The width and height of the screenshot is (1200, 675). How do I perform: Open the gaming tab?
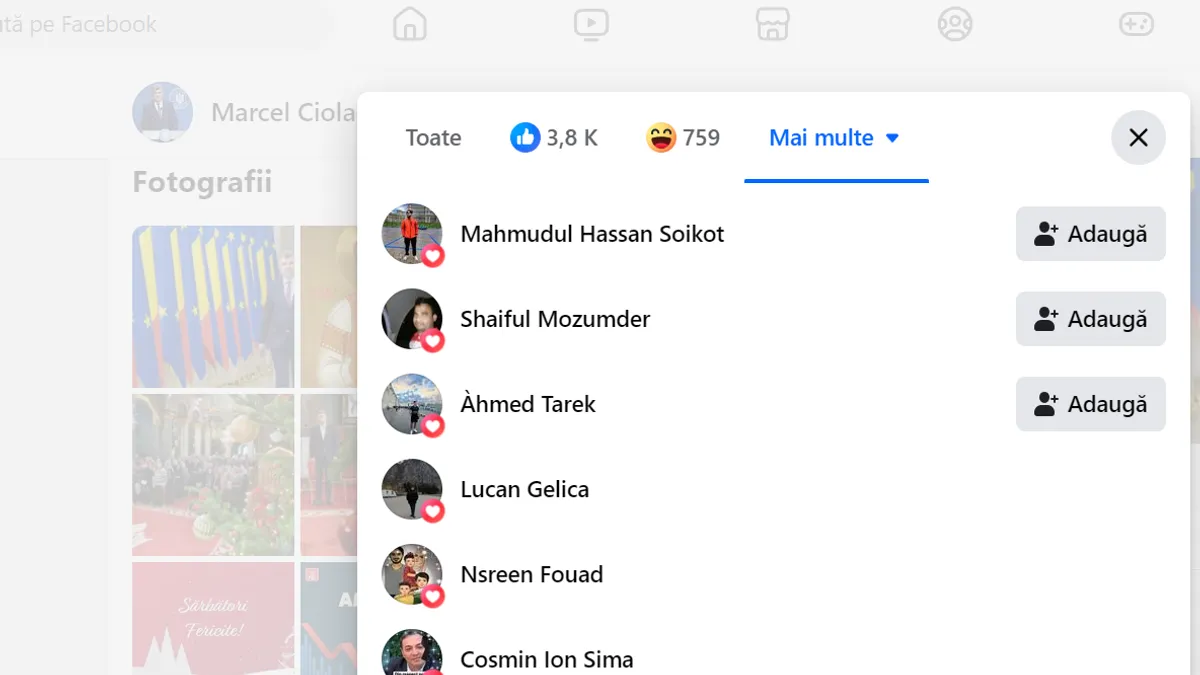(x=1136, y=24)
